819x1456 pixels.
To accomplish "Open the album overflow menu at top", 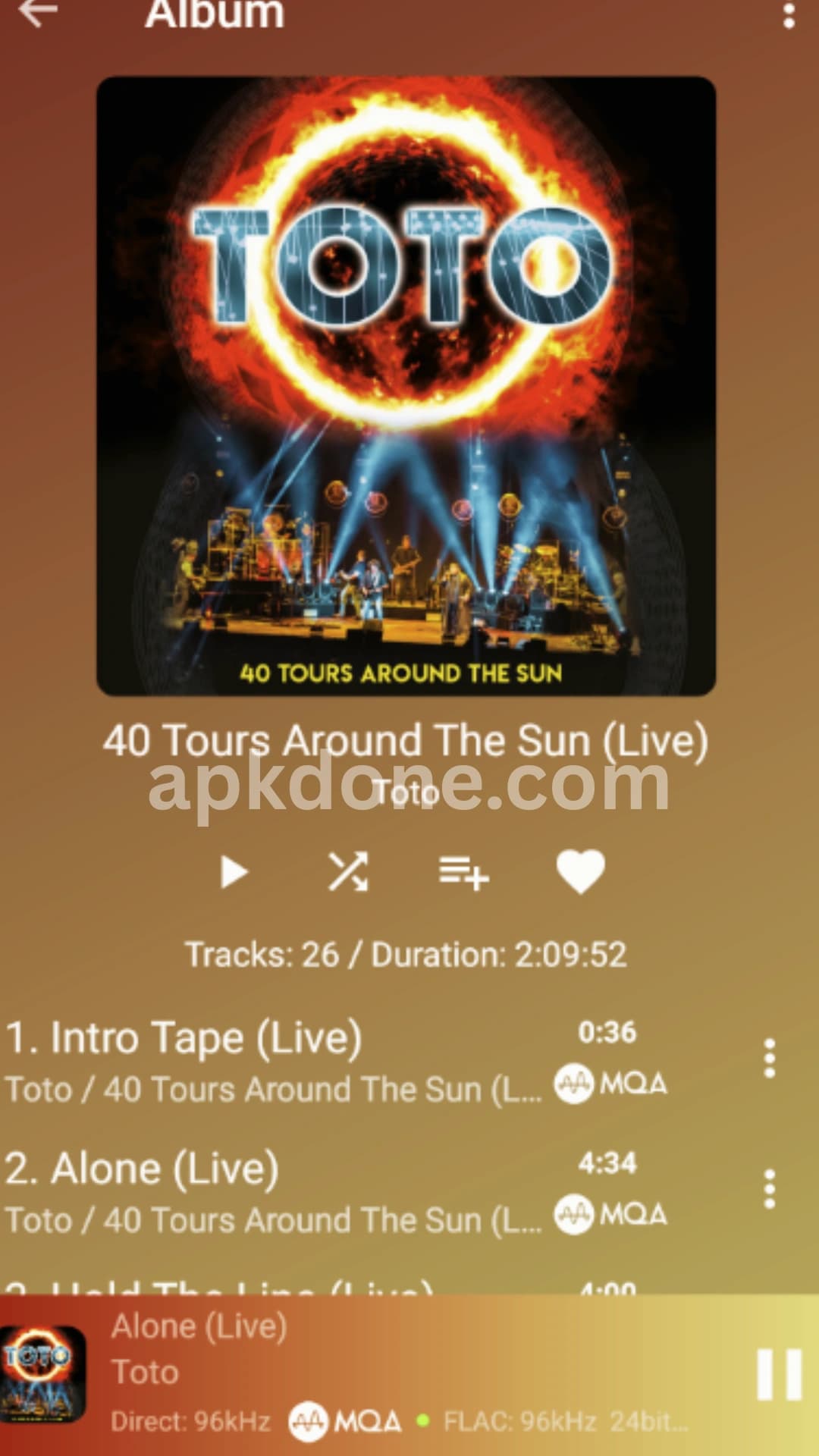I will [x=789, y=14].
